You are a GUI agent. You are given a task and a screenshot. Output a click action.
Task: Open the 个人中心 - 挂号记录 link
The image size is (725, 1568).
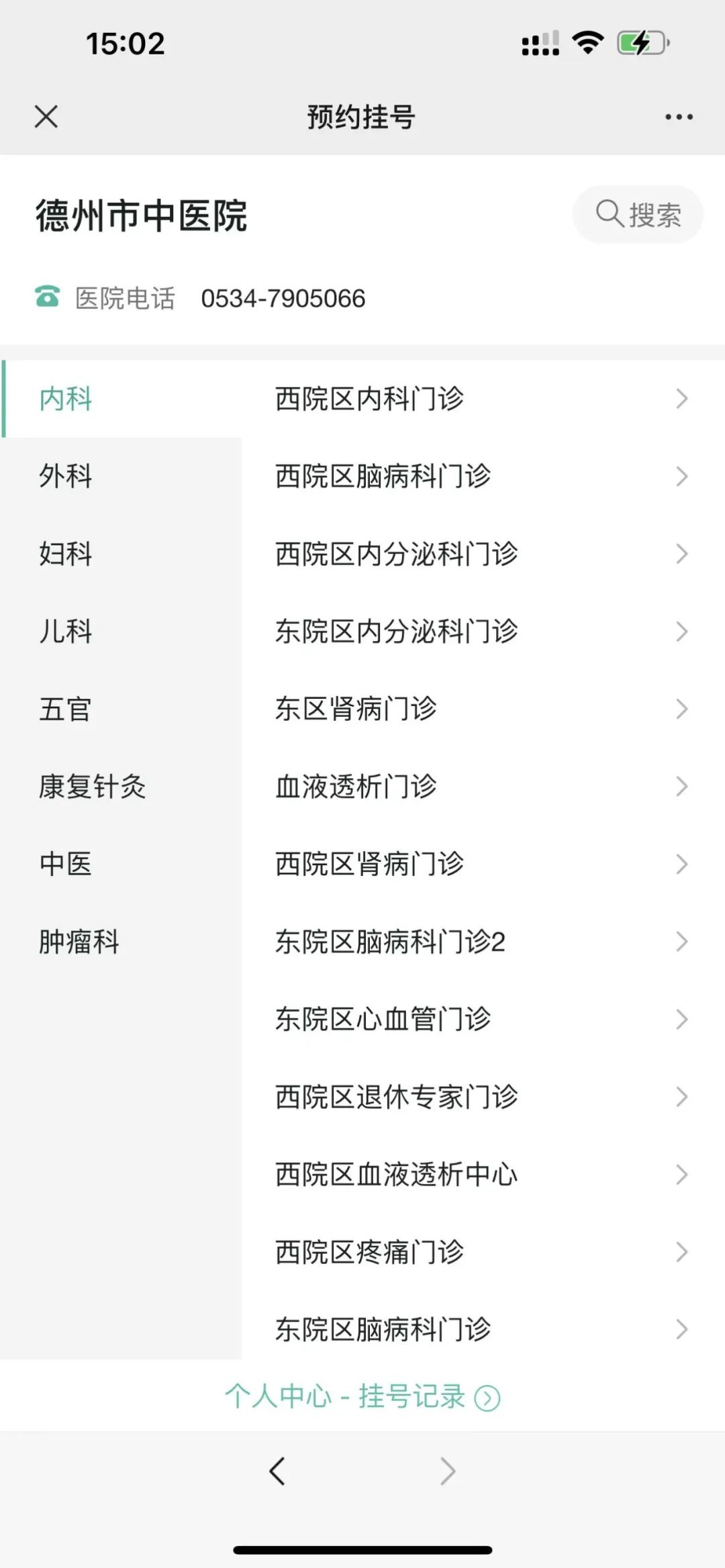[362, 1397]
